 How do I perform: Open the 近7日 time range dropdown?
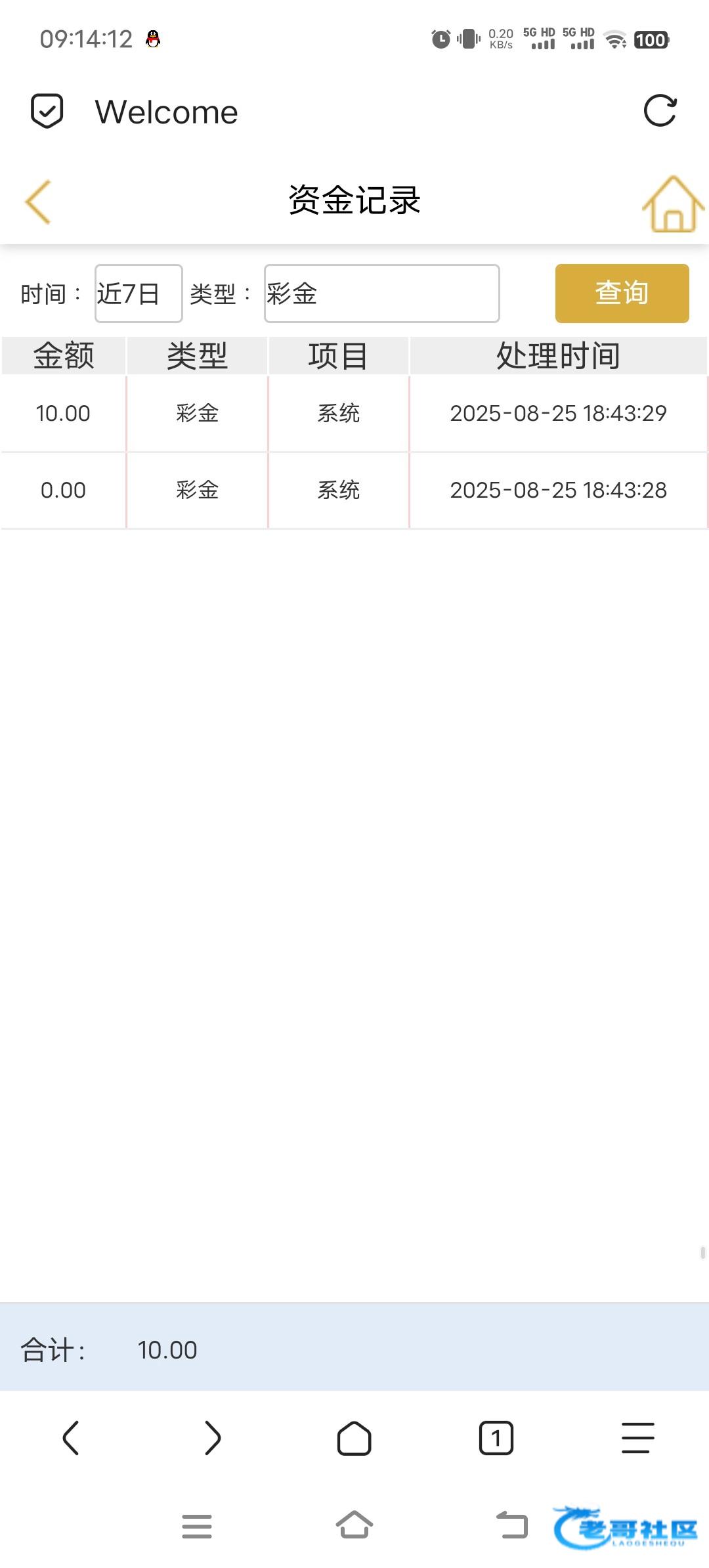point(139,294)
